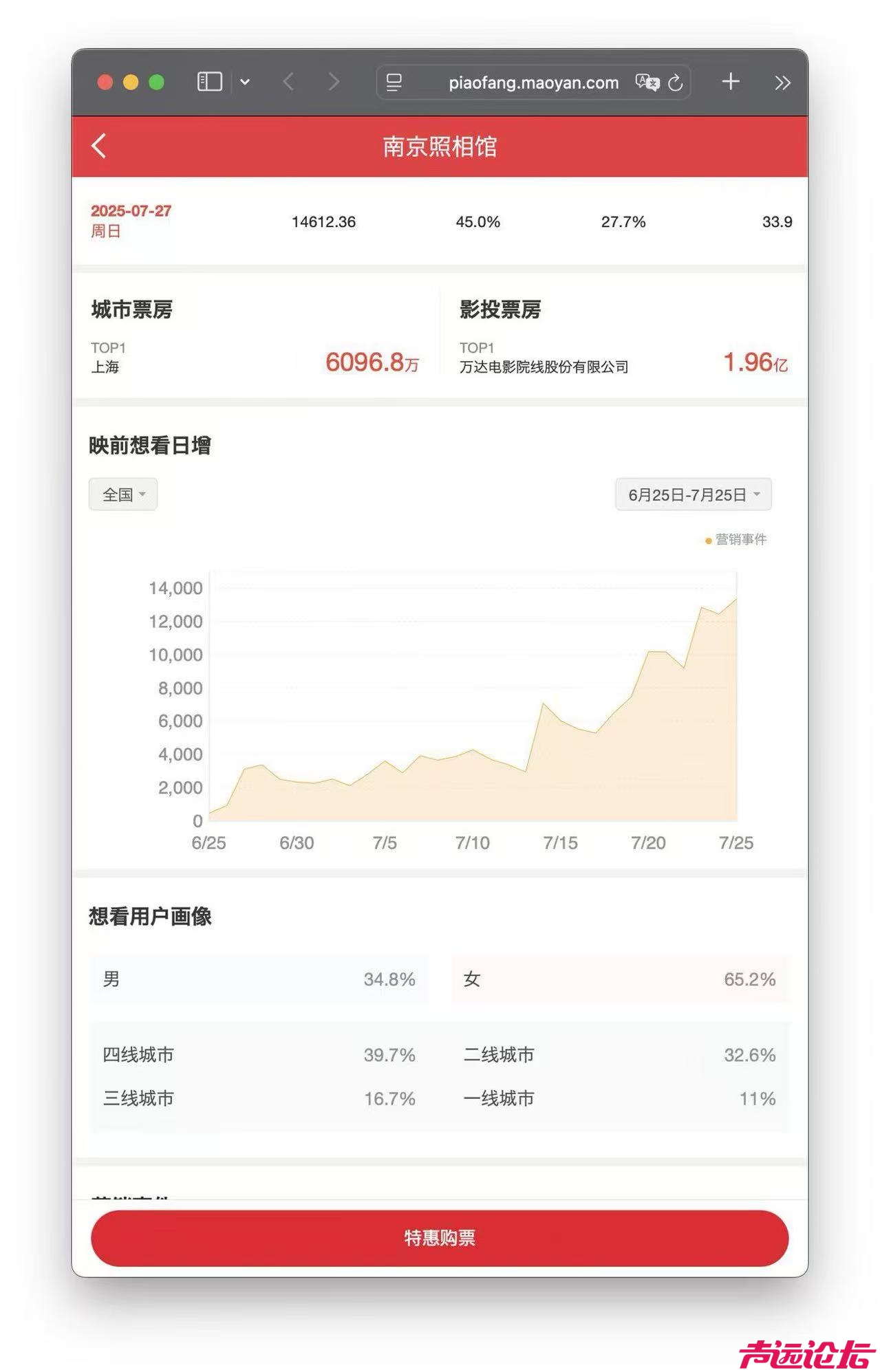Open the 全国 region dropdown
This screenshot has height=1372, width=880.
pos(123,494)
